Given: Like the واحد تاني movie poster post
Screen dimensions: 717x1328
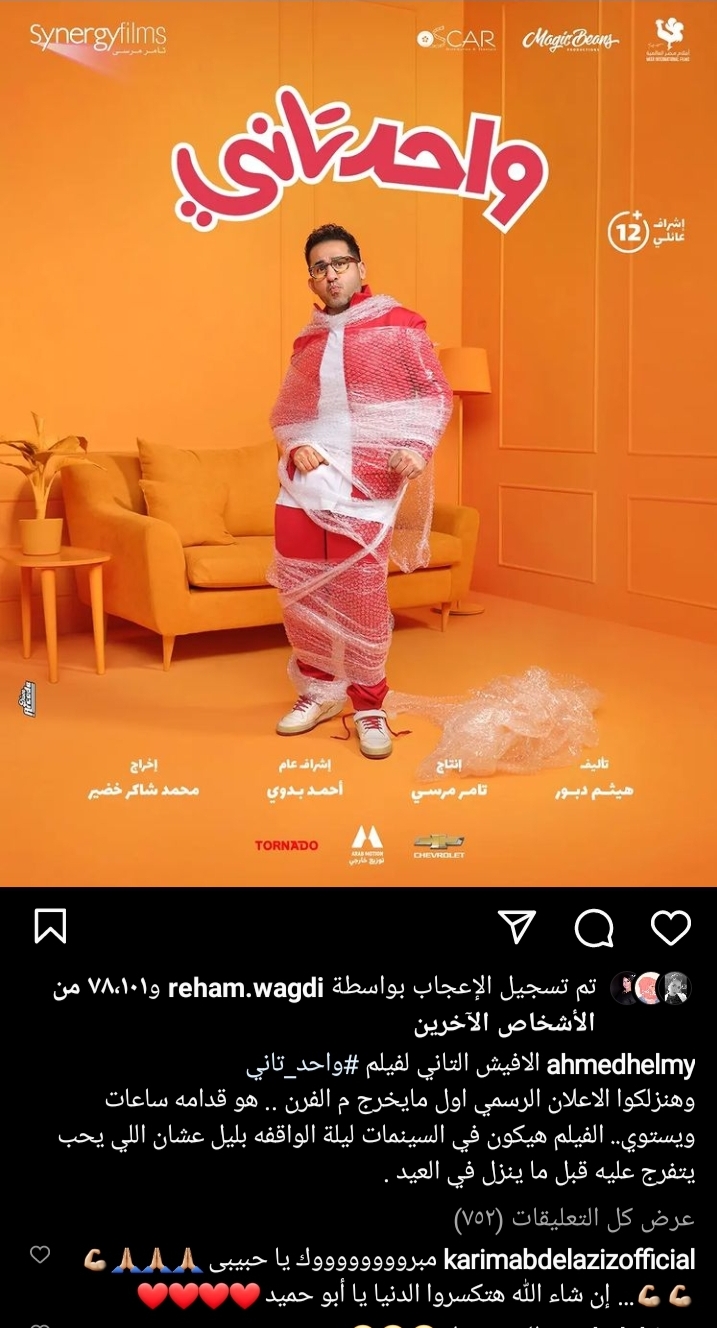Looking at the screenshot, I should 670,928.
